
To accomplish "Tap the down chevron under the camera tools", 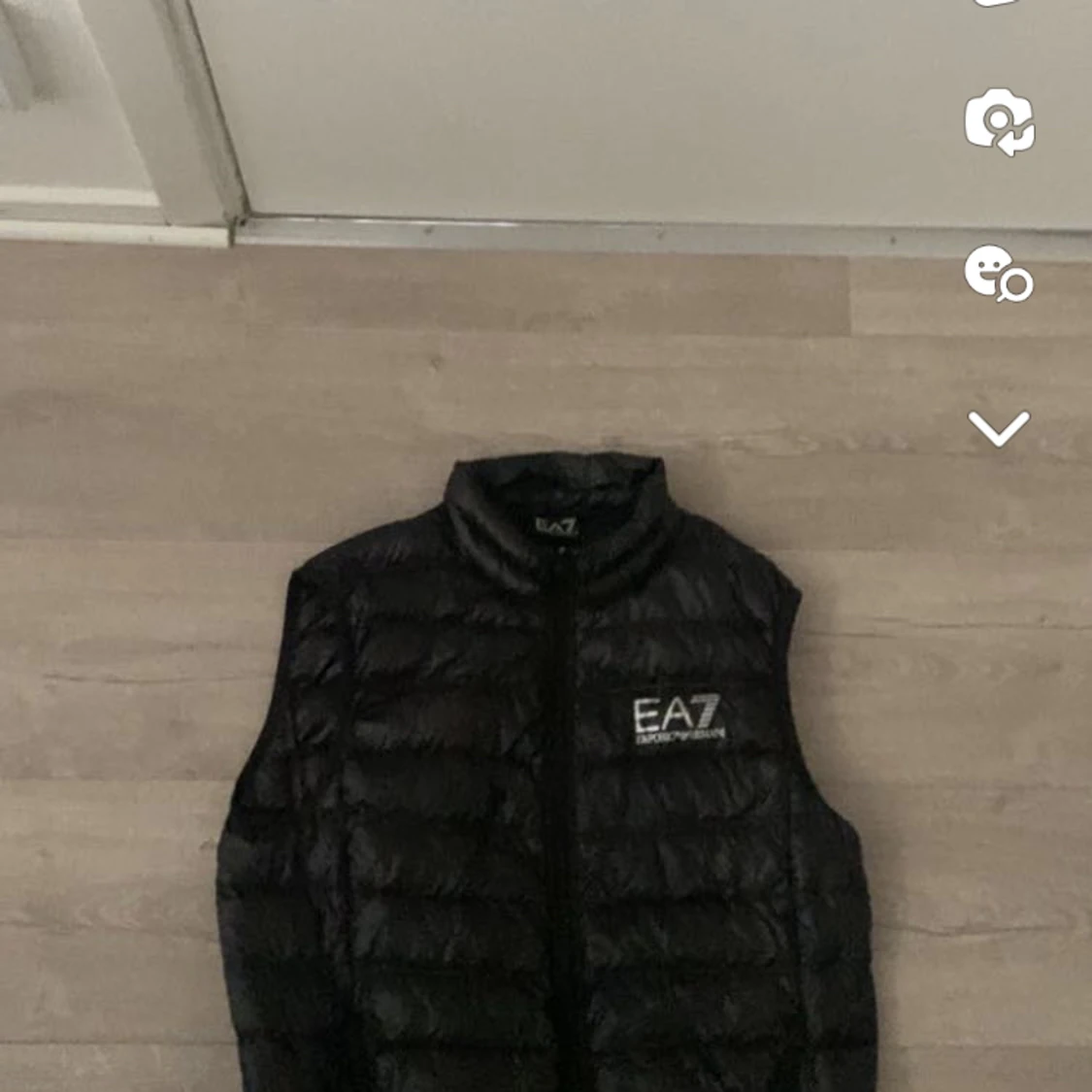I will [x=999, y=428].
